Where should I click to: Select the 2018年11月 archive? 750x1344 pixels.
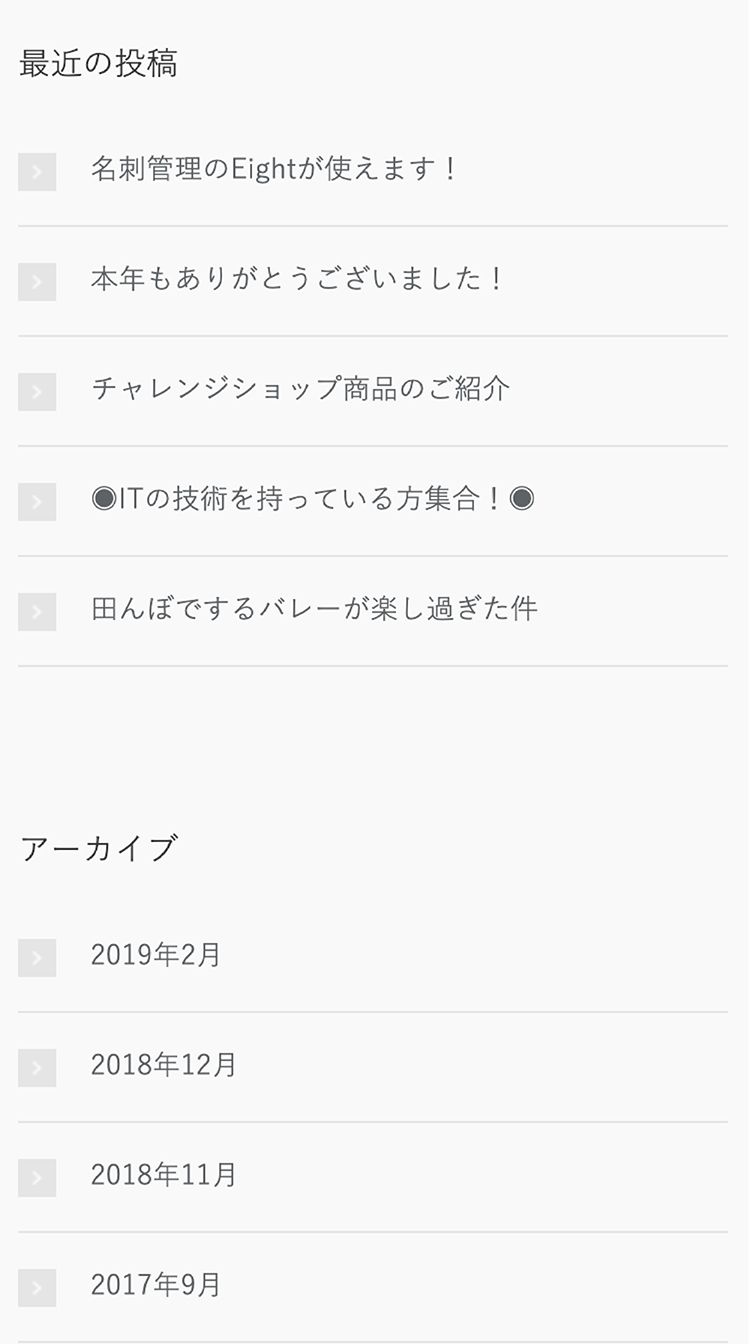click(164, 1176)
